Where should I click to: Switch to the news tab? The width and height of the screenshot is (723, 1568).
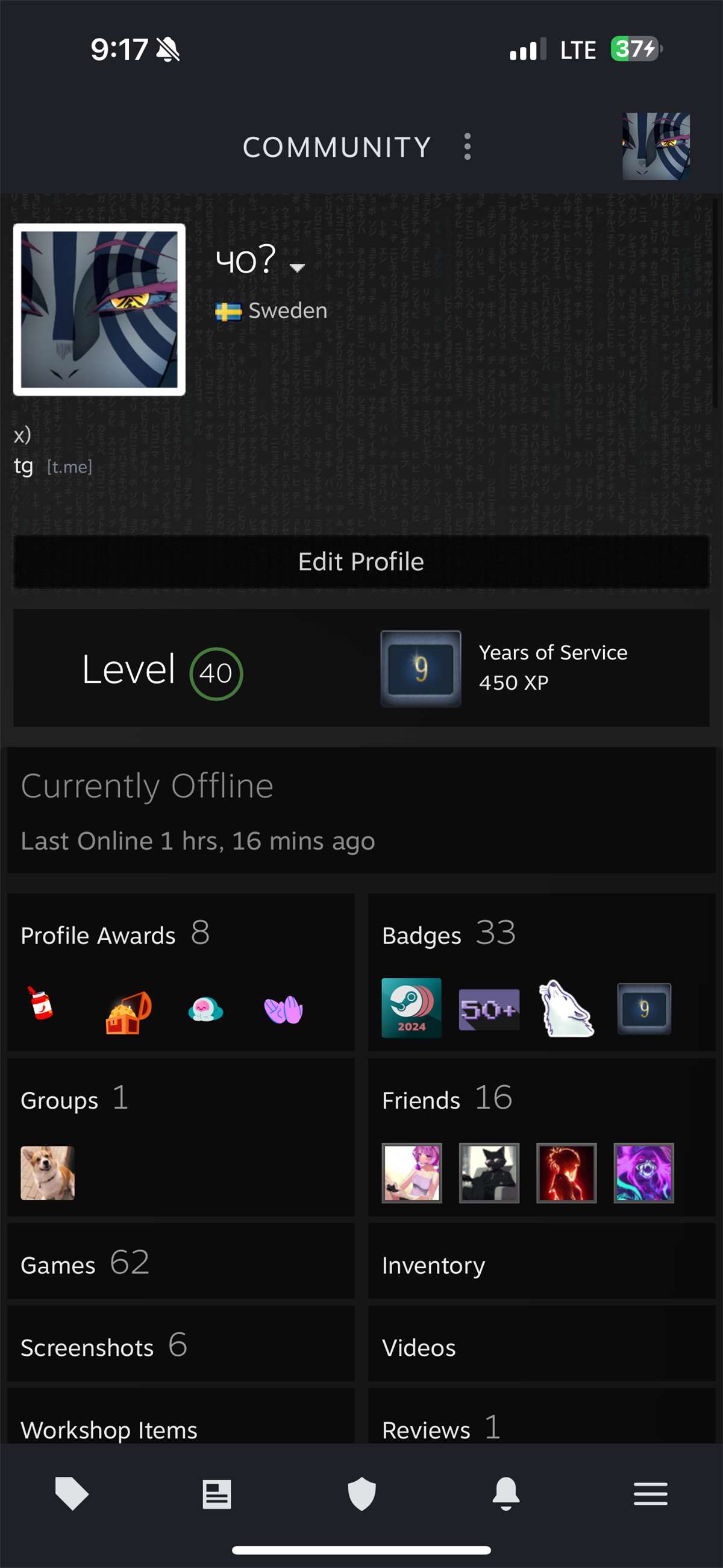[x=217, y=1494]
